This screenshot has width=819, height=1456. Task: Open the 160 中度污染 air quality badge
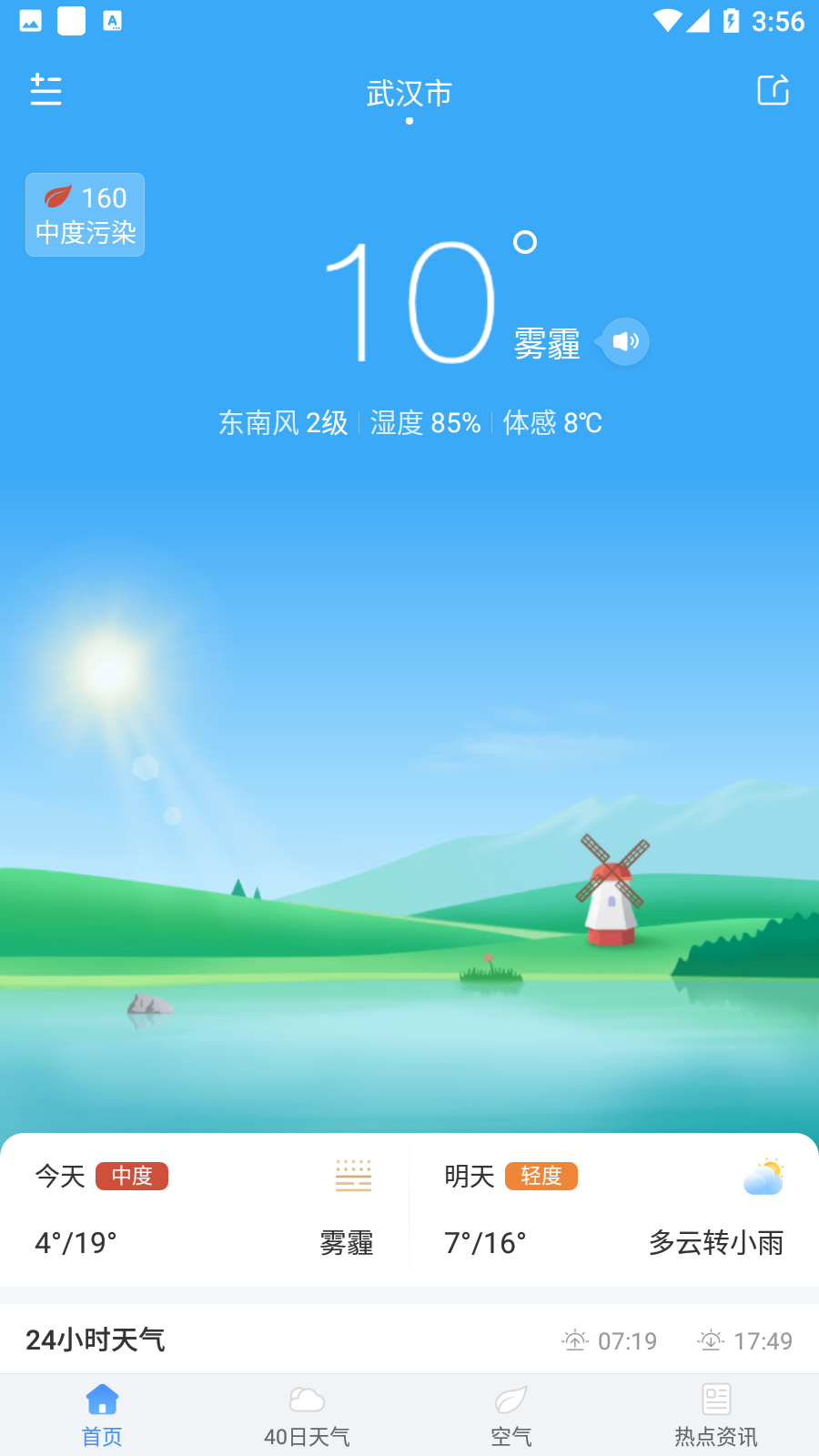[x=85, y=214]
